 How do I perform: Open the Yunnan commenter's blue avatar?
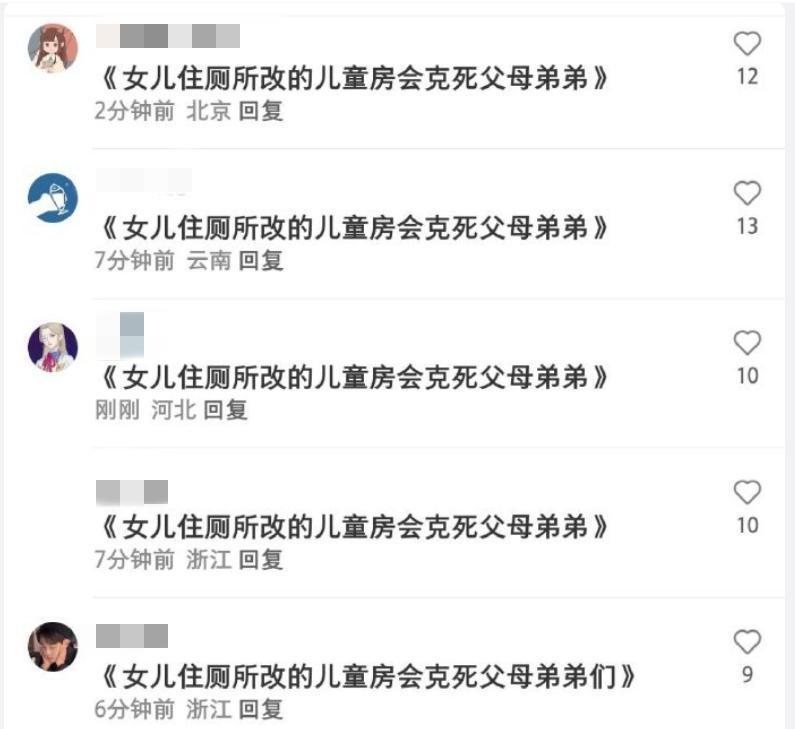point(52,197)
